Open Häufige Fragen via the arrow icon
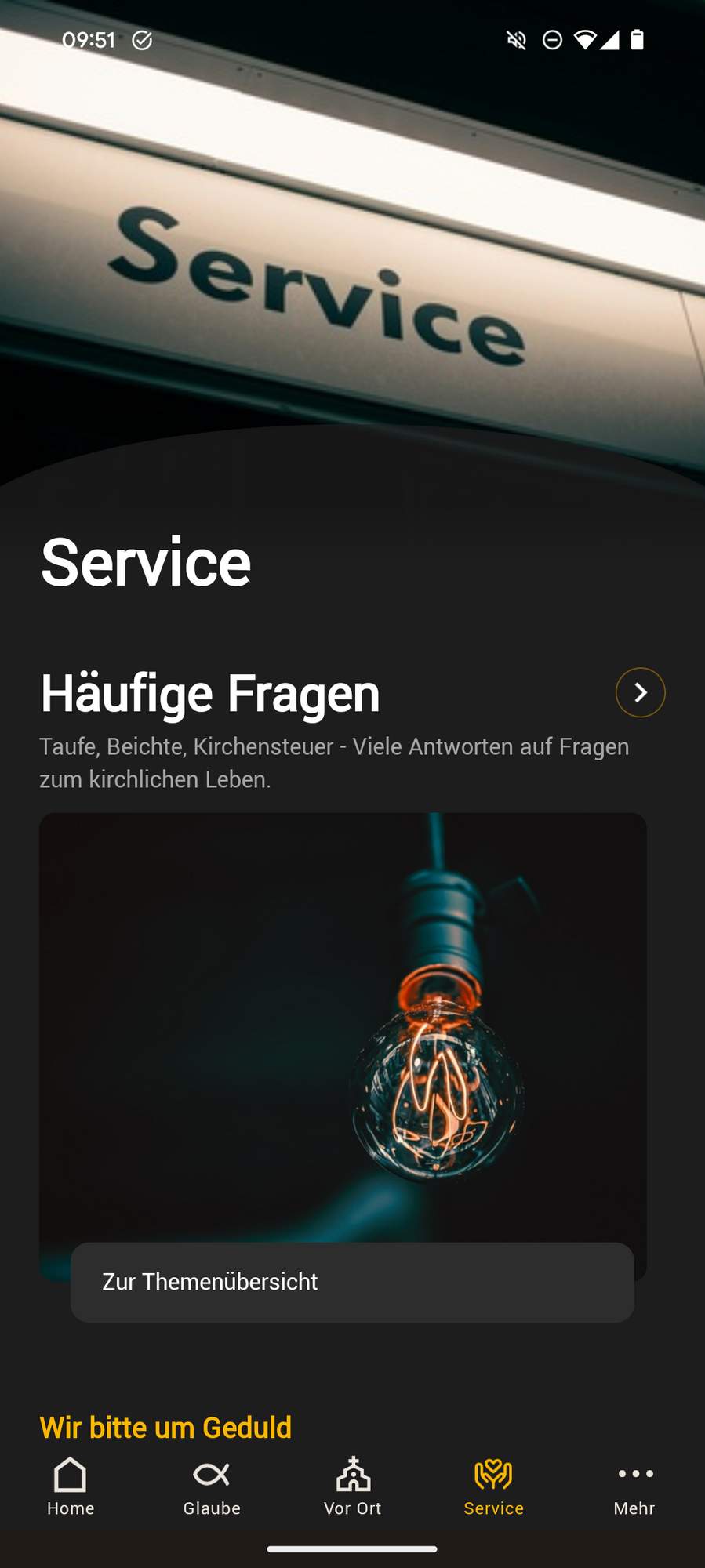705x1568 pixels. (640, 692)
